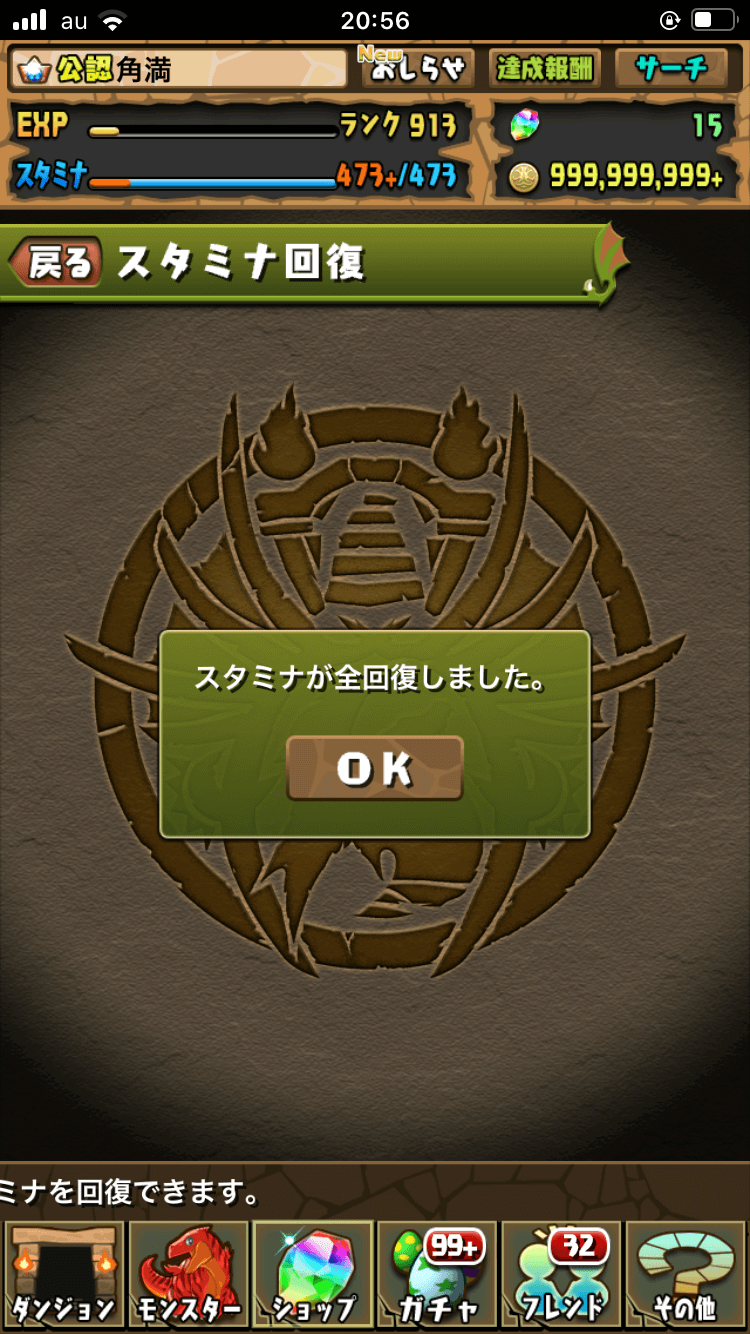Open the ガチャ tab
This screenshot has height=1334, width=750.
pyautogui.click(x=438, y=1273)
